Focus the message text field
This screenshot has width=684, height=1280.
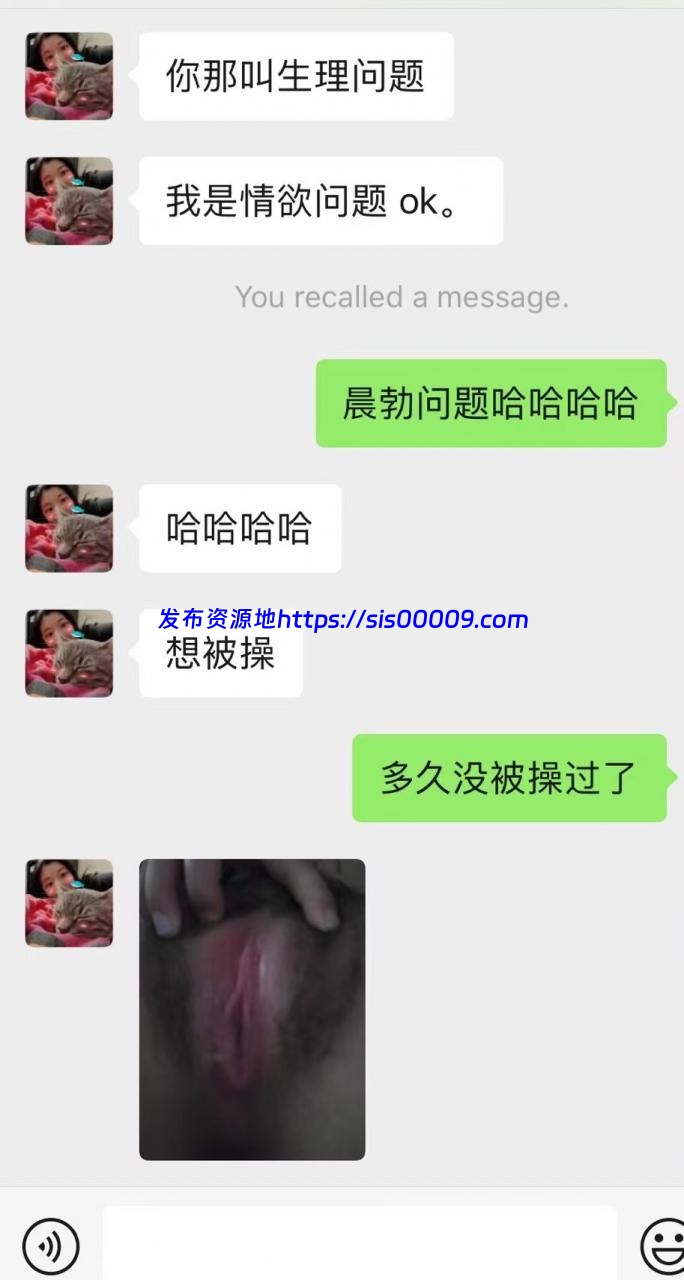click(360, 1243)
